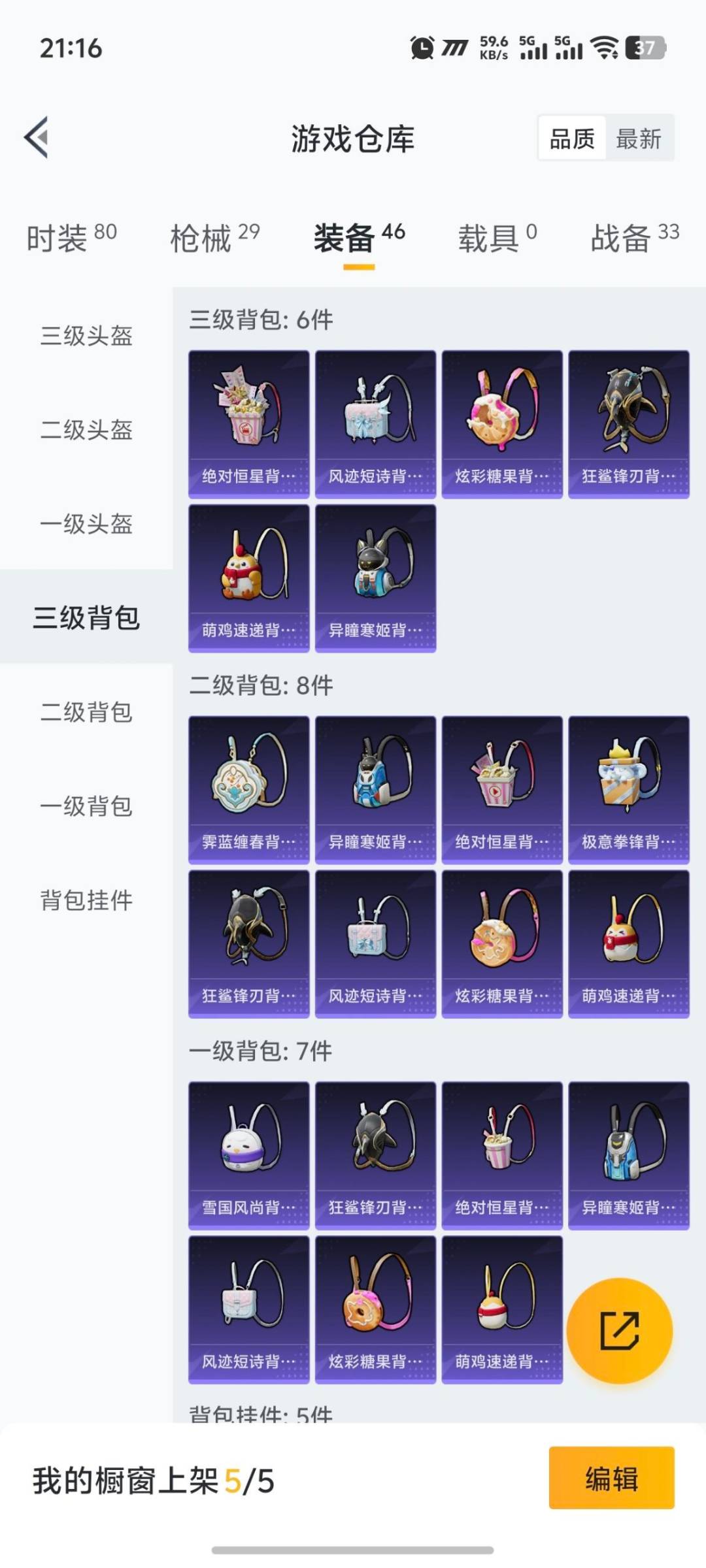Select the 三级头盔 category
Viewport: 706px width, 1568px height.
(84, 337)
